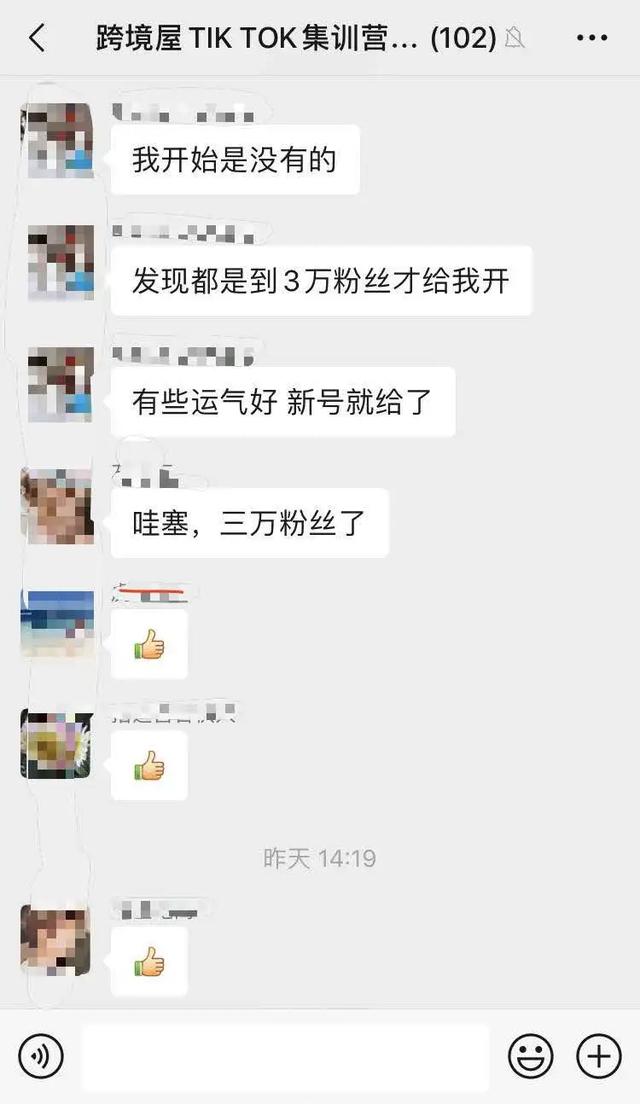The image size is (640, 1104).
Task: Focus the message text field
Action: point(285,1056)
